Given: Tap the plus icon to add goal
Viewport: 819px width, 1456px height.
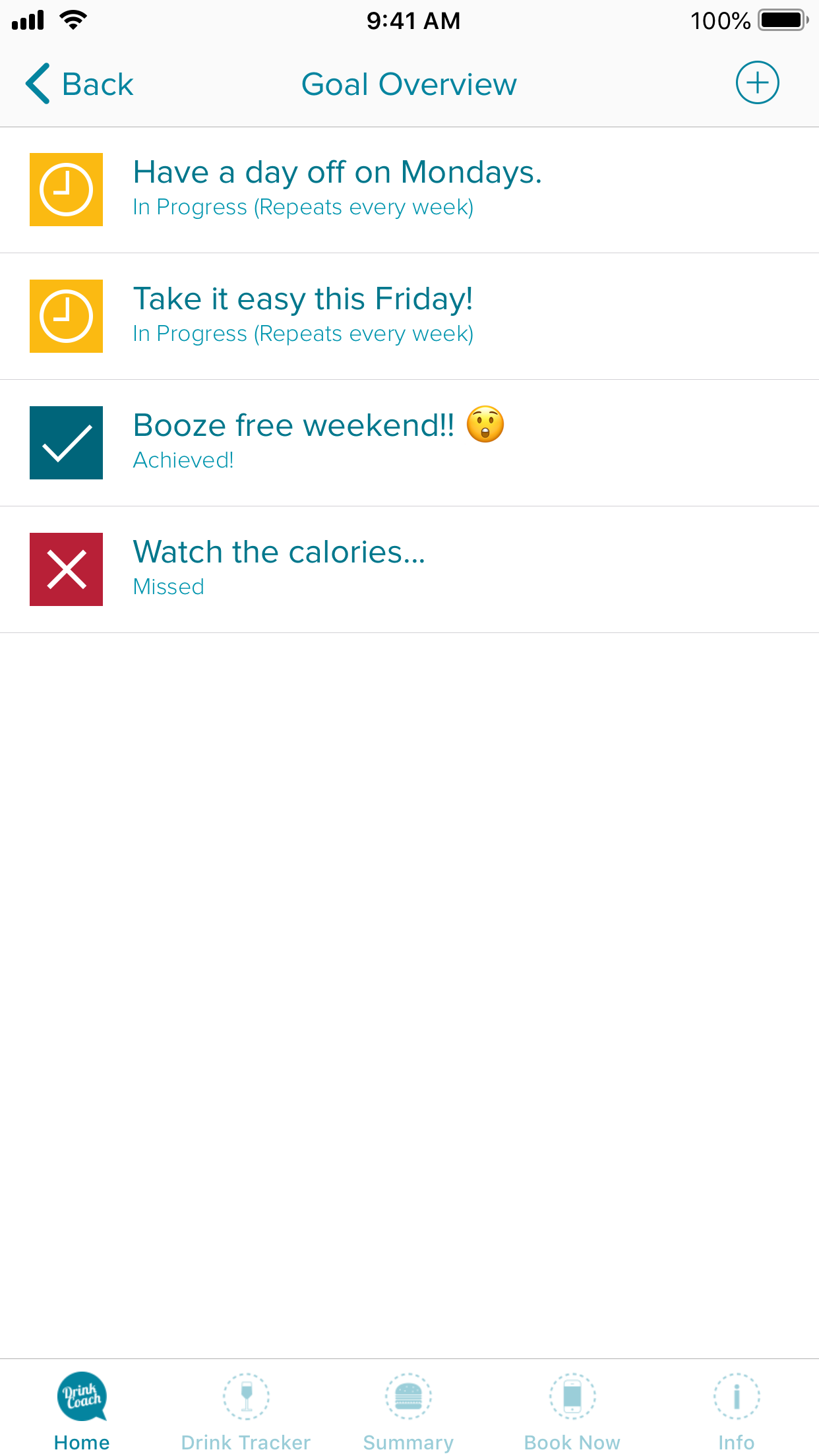Looking at the screenshot, I should tap(757, 82).
